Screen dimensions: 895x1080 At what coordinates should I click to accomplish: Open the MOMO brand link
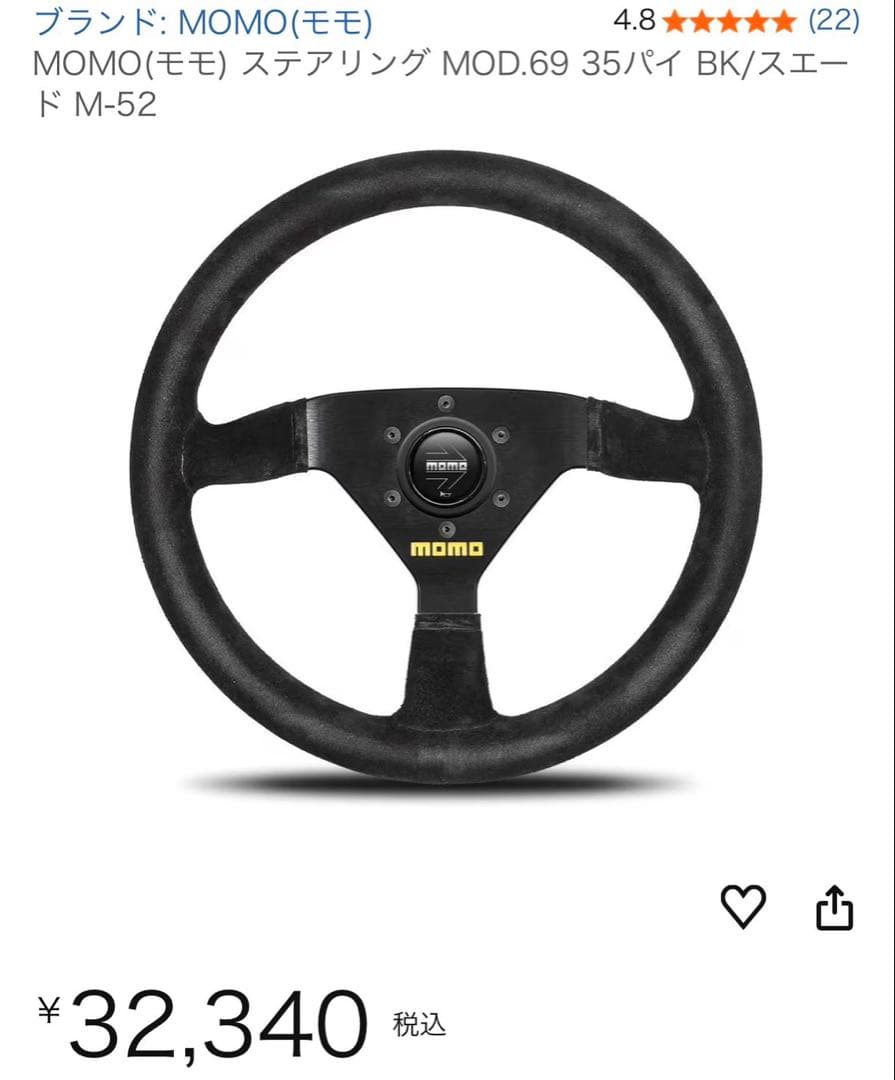(203, 21)
